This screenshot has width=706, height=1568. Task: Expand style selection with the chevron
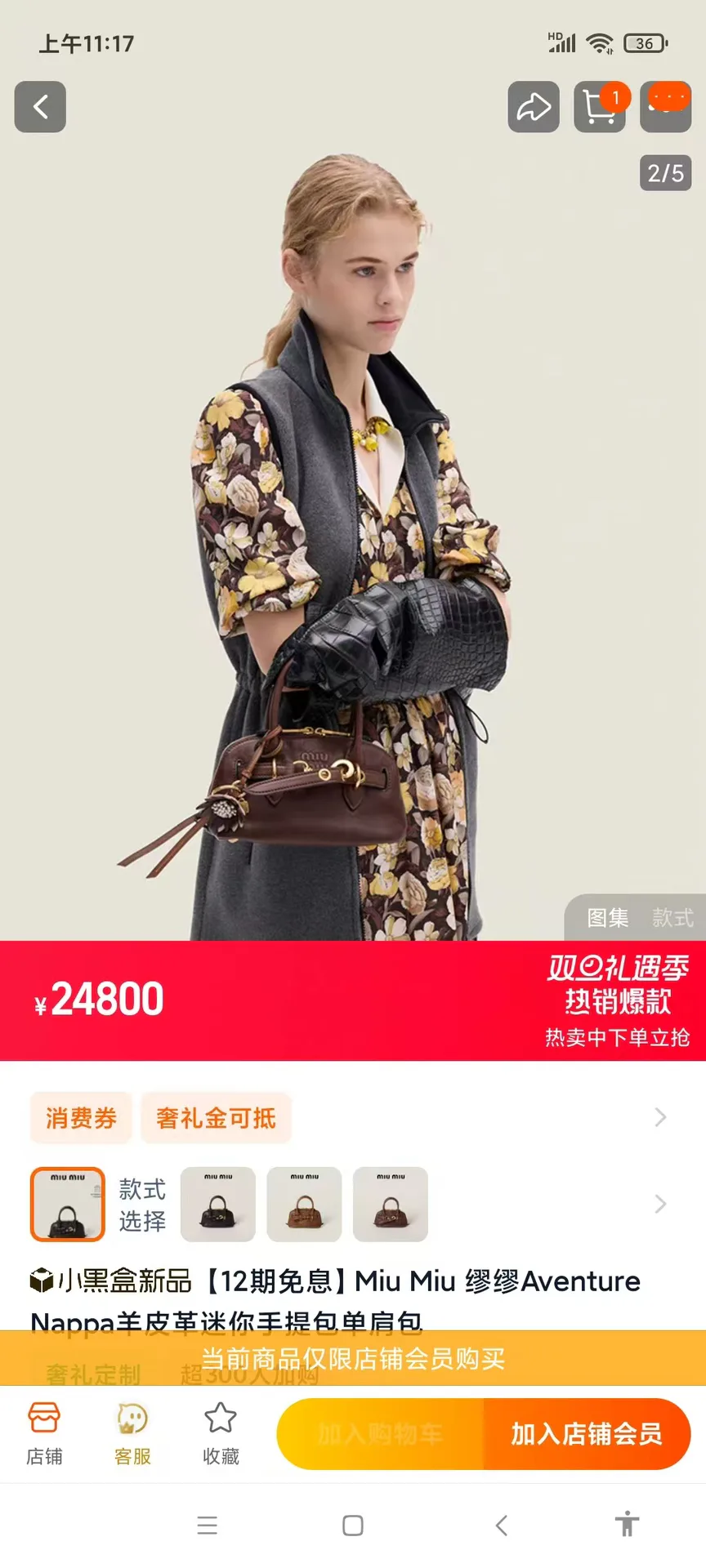coord(661,1204)
